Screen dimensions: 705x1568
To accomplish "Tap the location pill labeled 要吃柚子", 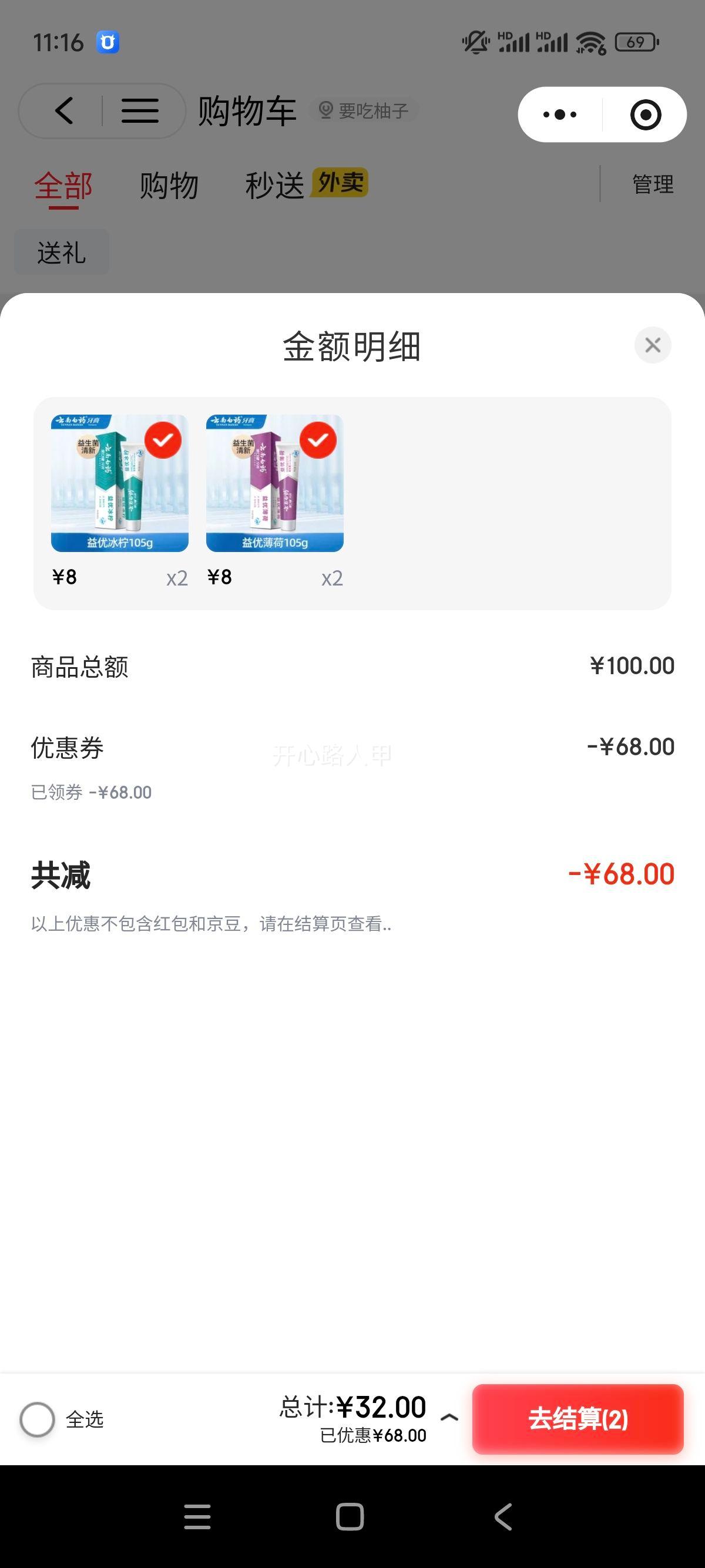I will (365, 110).
